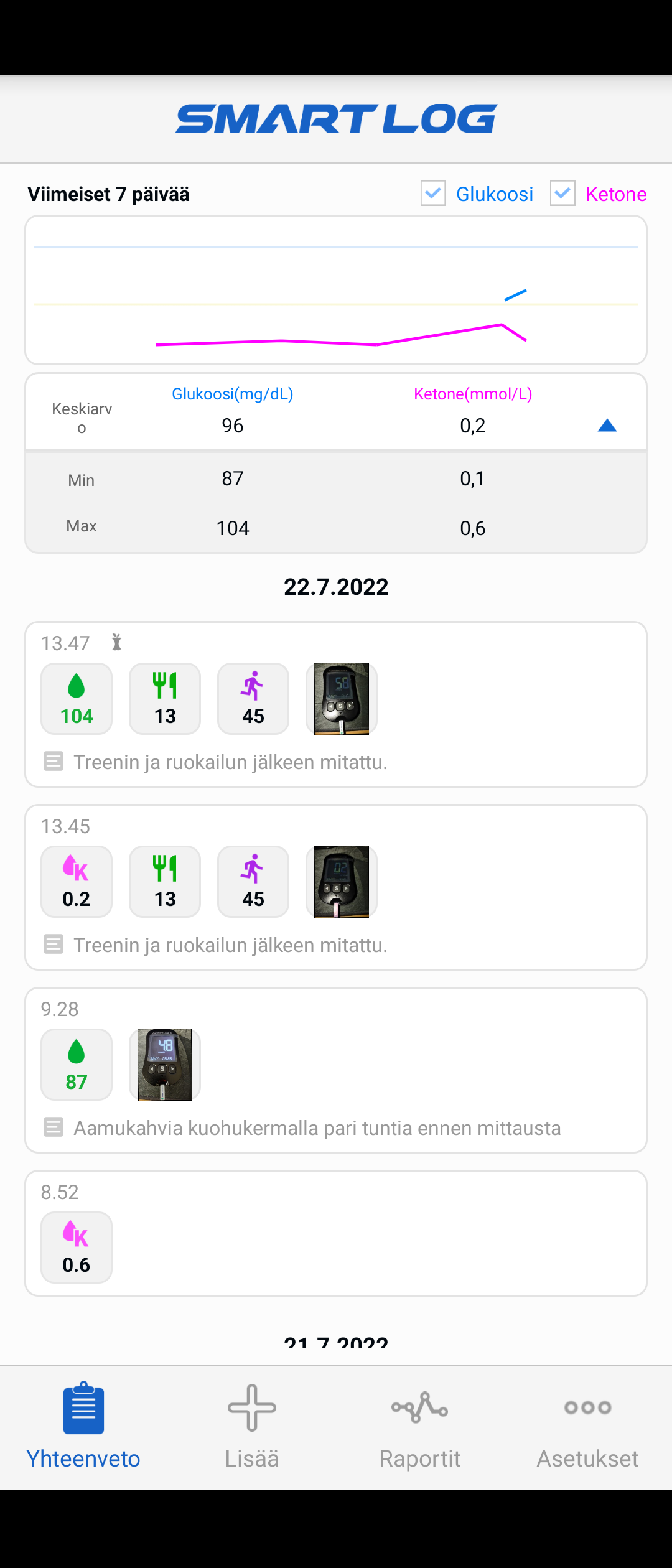Image resolution: width=672 pixels, height=1568 pixels.
Task: Collapse the Keskiarvo statistics table
Action: click(607, 426)
